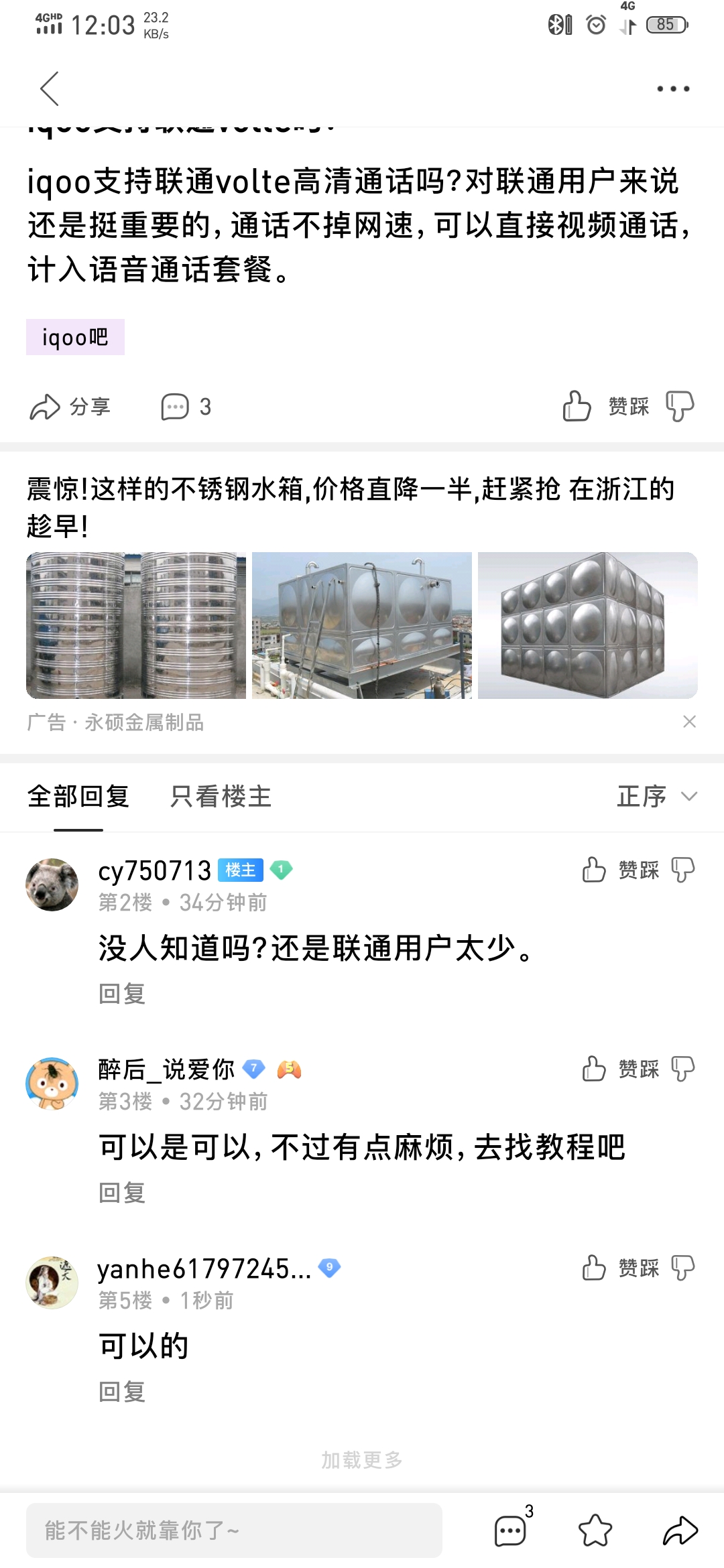
Task: Open the iqoo吧 forum tag
Action: (75, 337)
